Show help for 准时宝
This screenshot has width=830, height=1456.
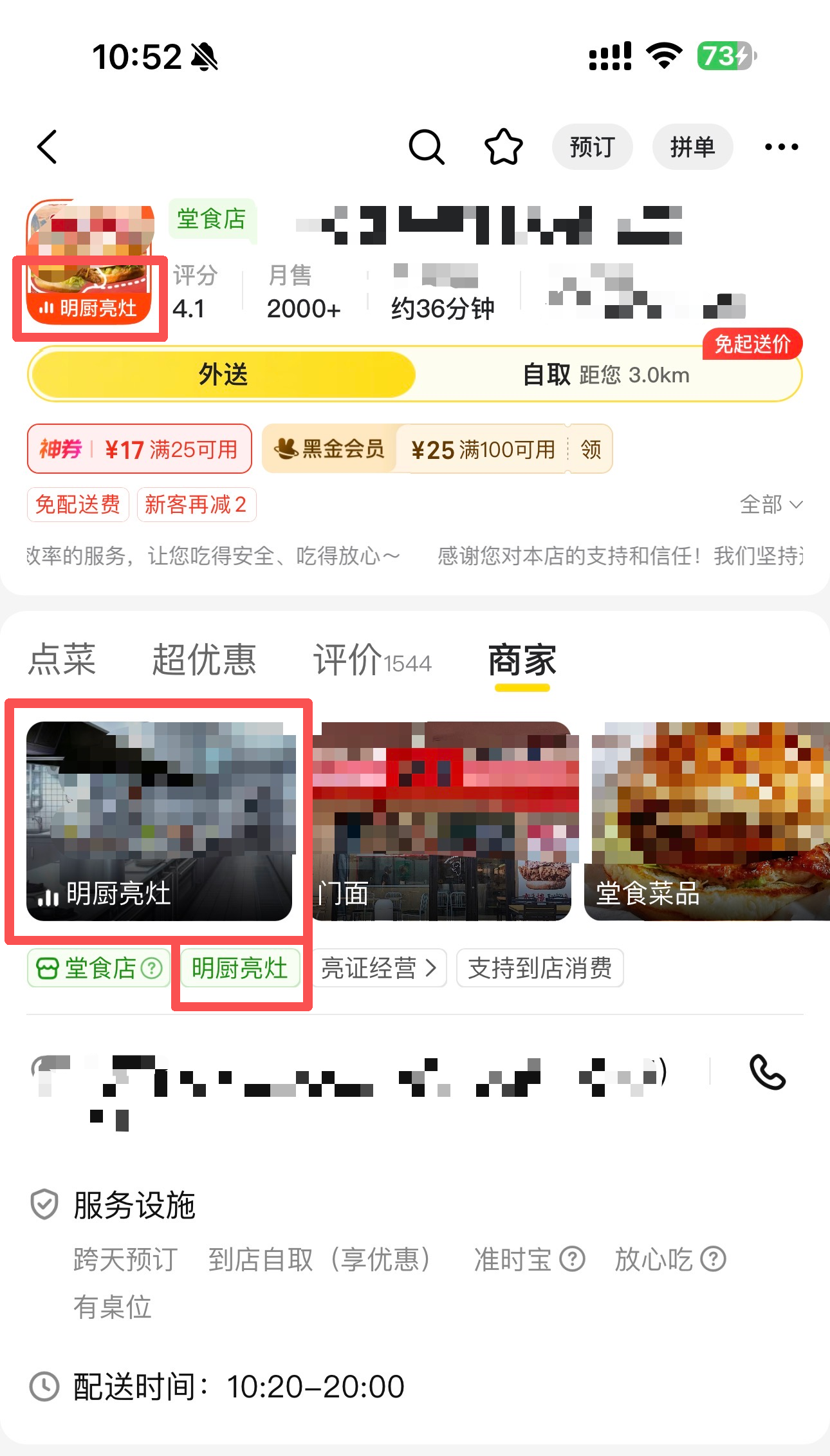(572, 1259)
